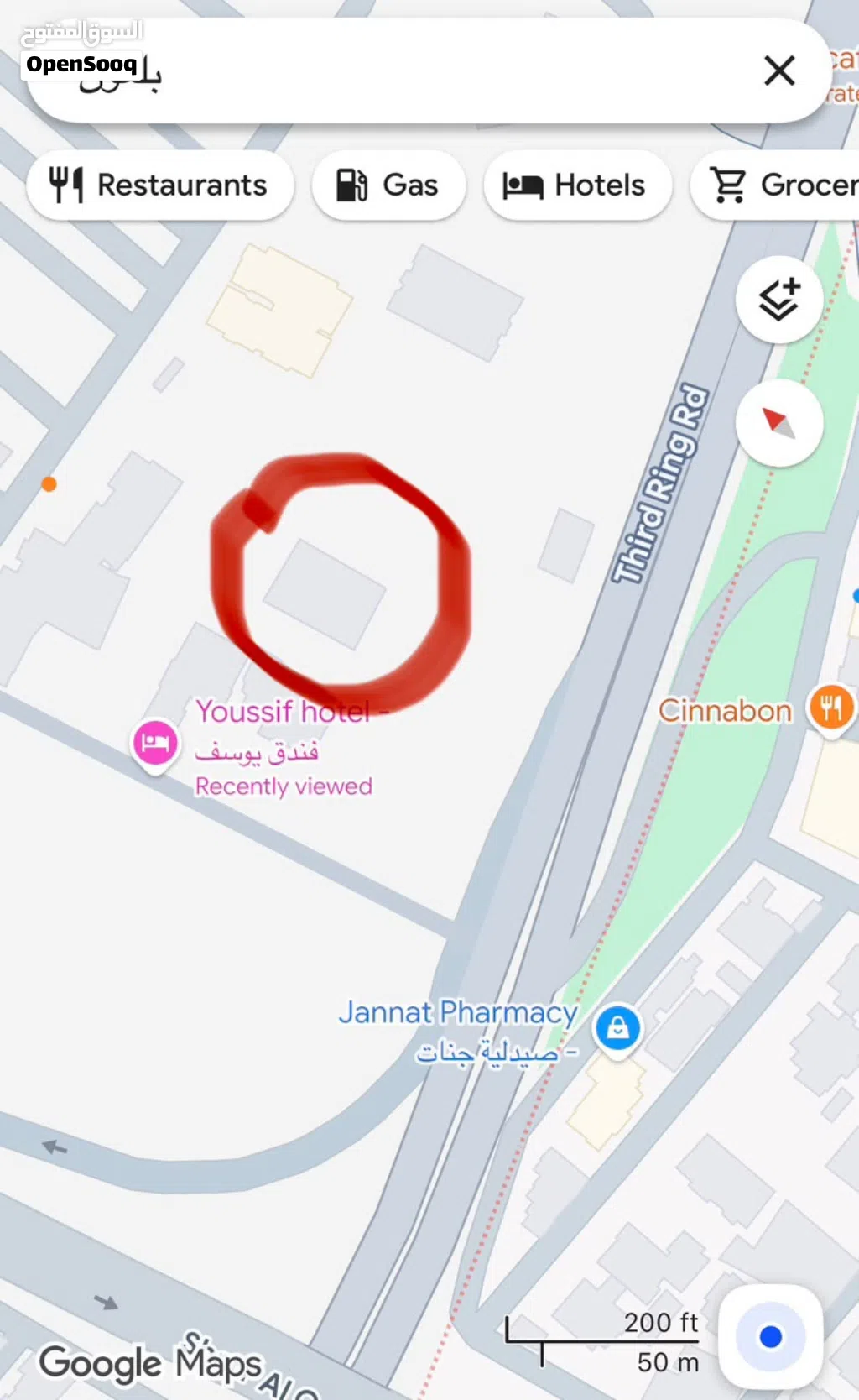The image size is (859, 1400).
Task: Open the map layers button
Action: 779,300
